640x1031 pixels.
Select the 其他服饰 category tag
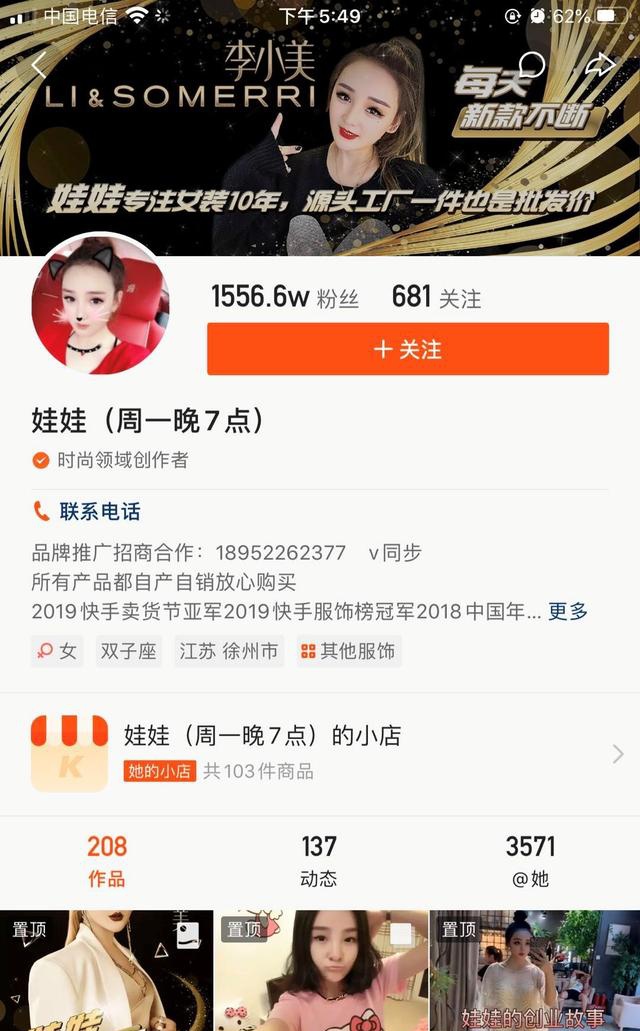(348, 651)
